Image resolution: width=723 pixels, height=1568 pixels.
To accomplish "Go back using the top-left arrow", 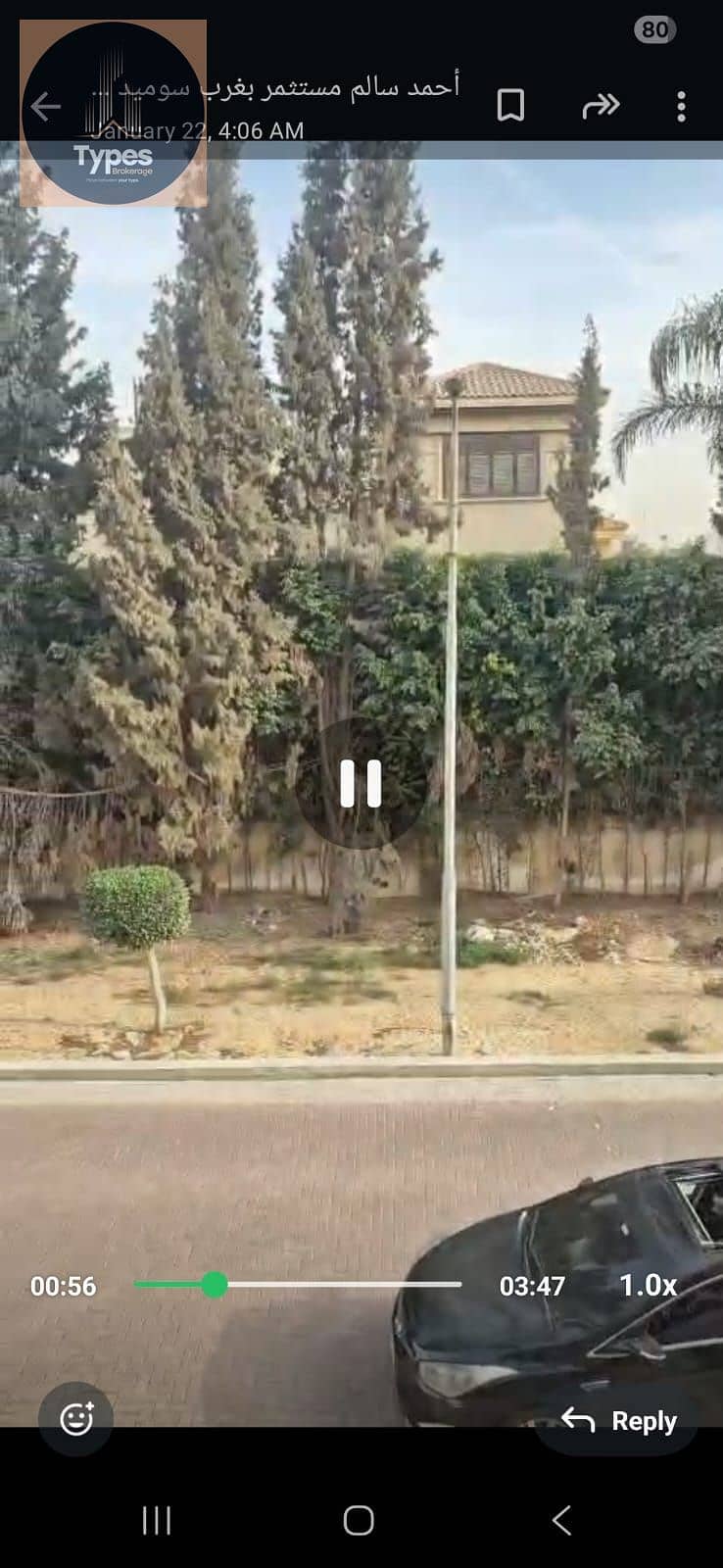I will [45, 107].
